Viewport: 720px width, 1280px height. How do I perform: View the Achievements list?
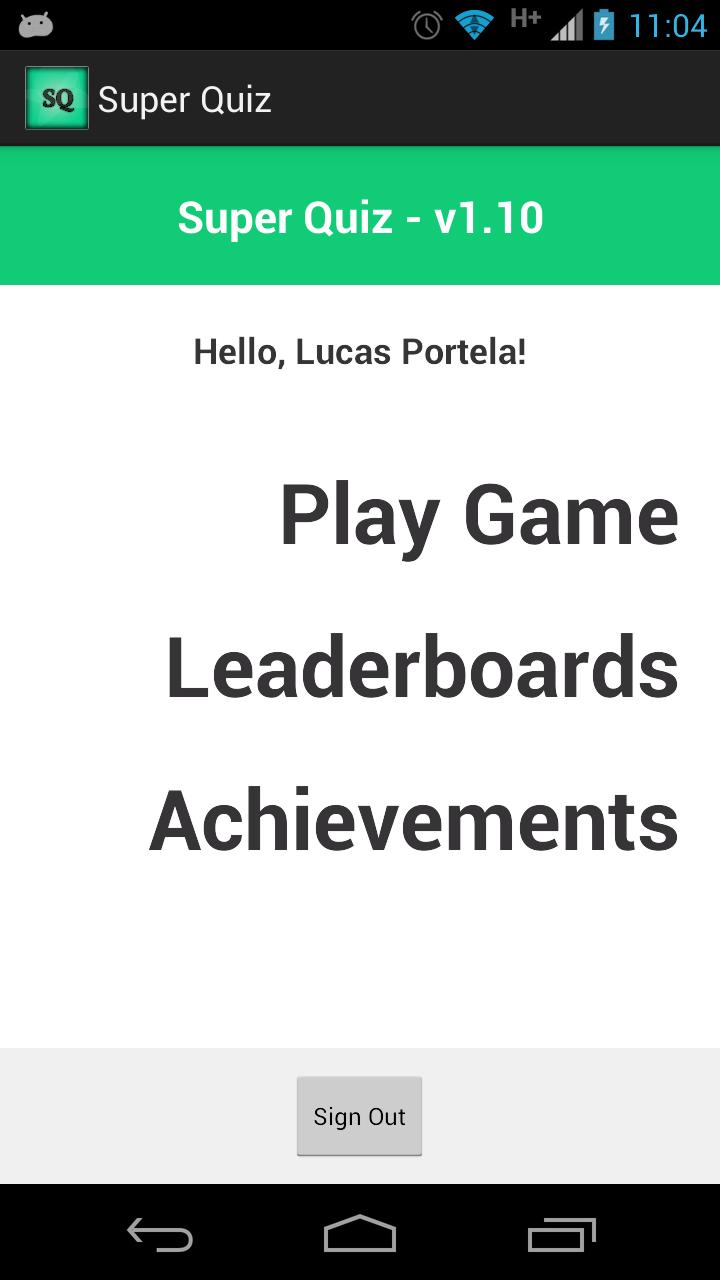coord(413,820)
